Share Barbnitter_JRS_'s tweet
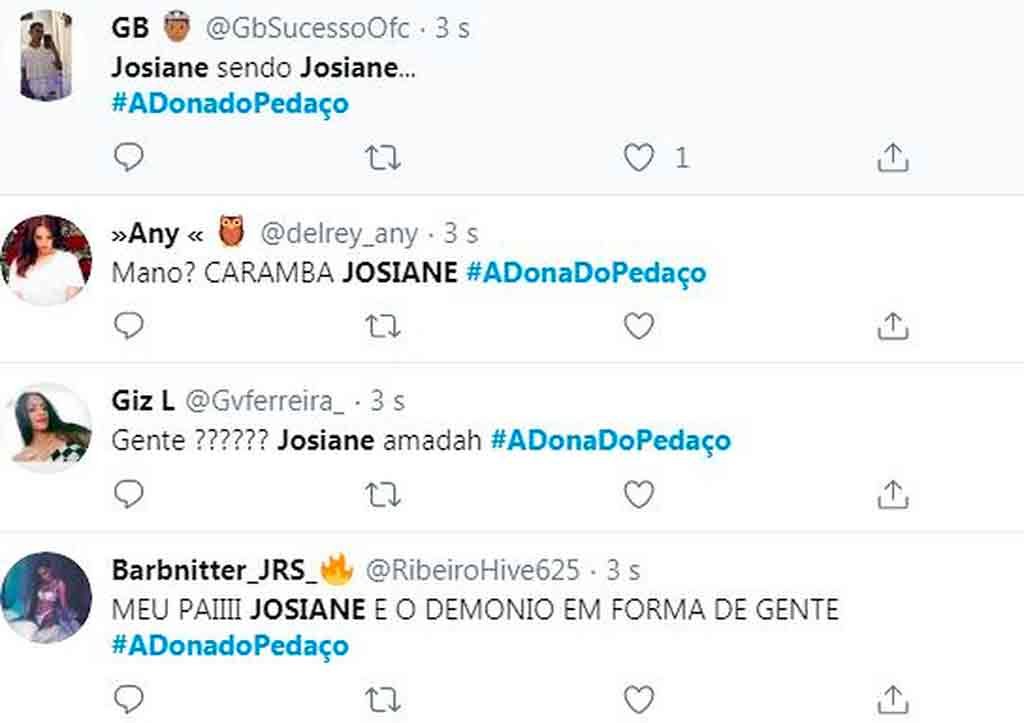 [892, 697]
